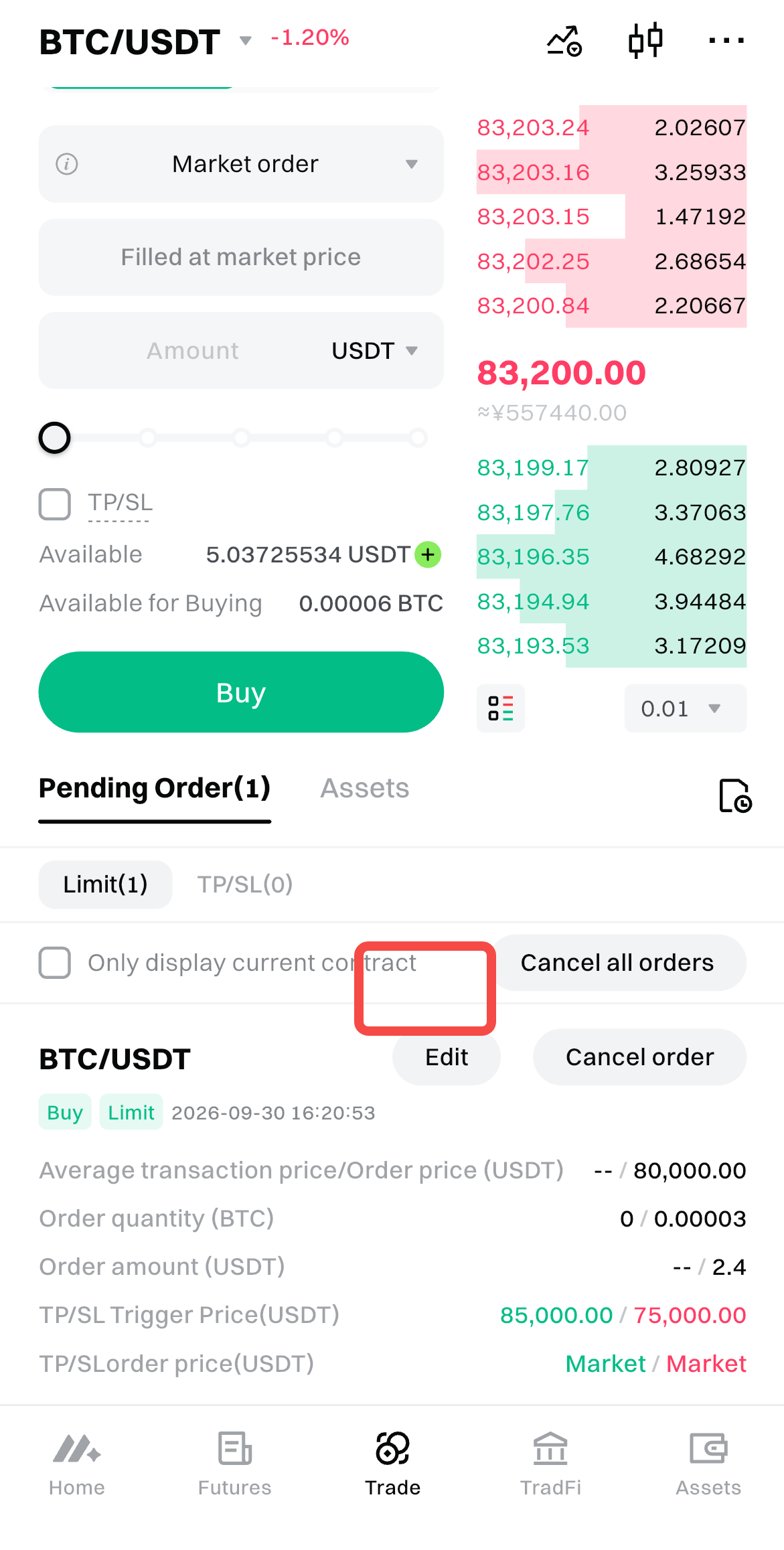Change the USDT amount unit dropdown
Viewport: 784px width, 1550px height.
(x=375, y=351)
